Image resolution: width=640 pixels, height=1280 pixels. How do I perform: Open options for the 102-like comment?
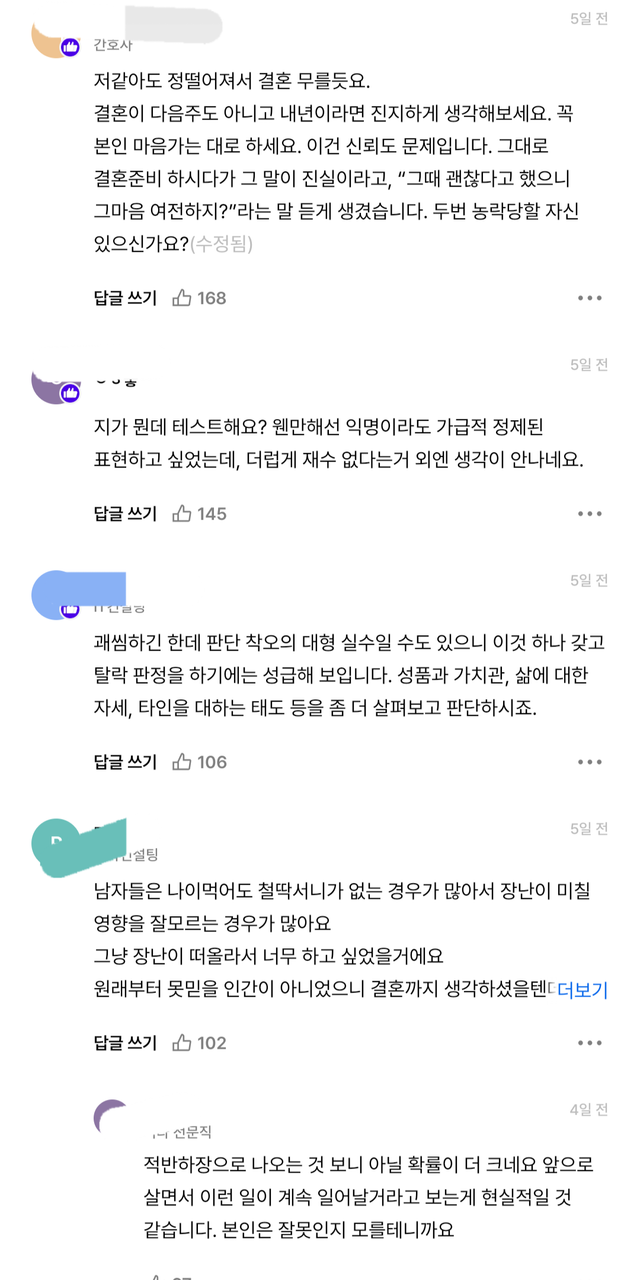click(x=590, y=1043)
